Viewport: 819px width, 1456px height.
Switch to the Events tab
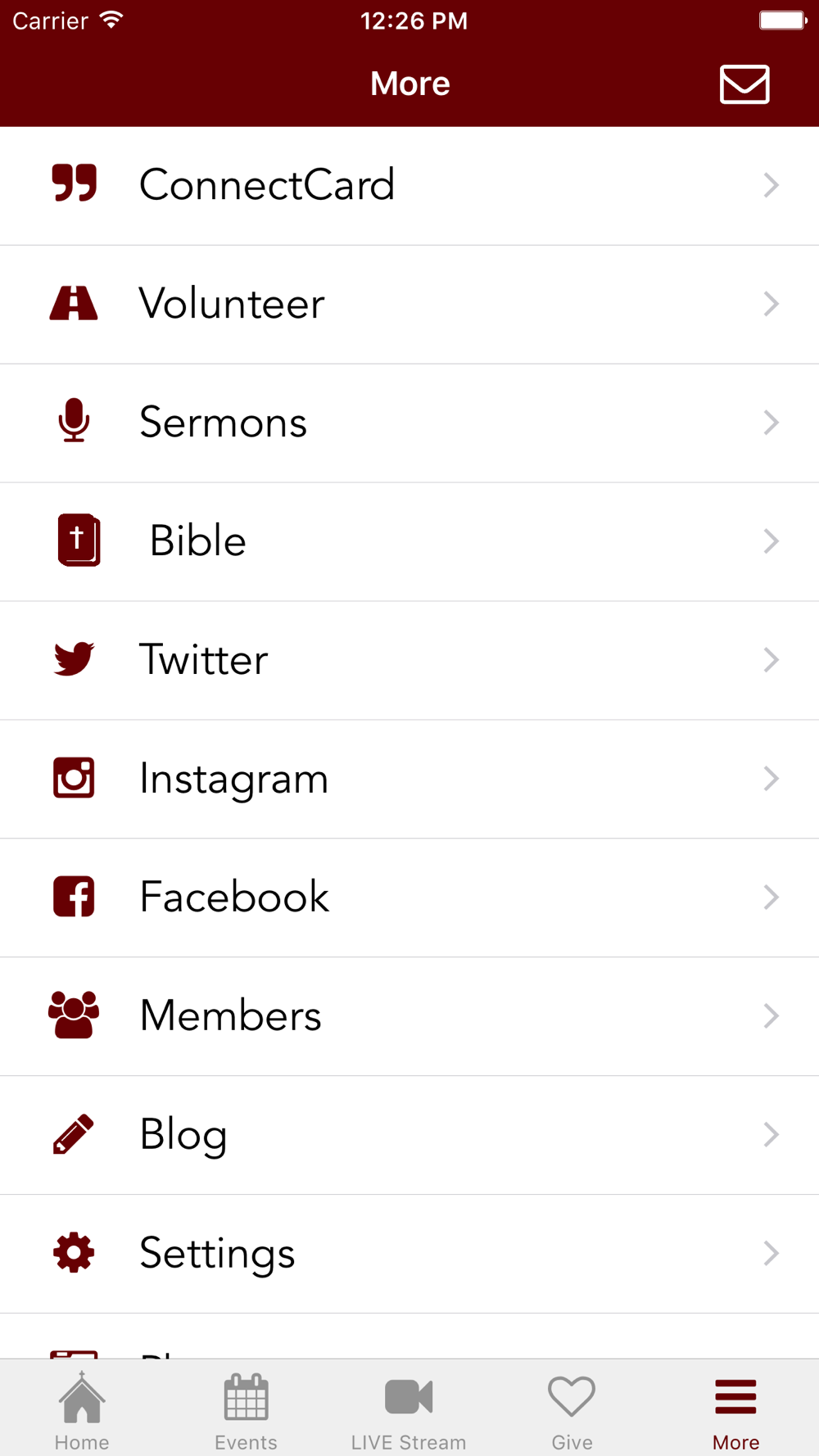tap(246, 1410)
